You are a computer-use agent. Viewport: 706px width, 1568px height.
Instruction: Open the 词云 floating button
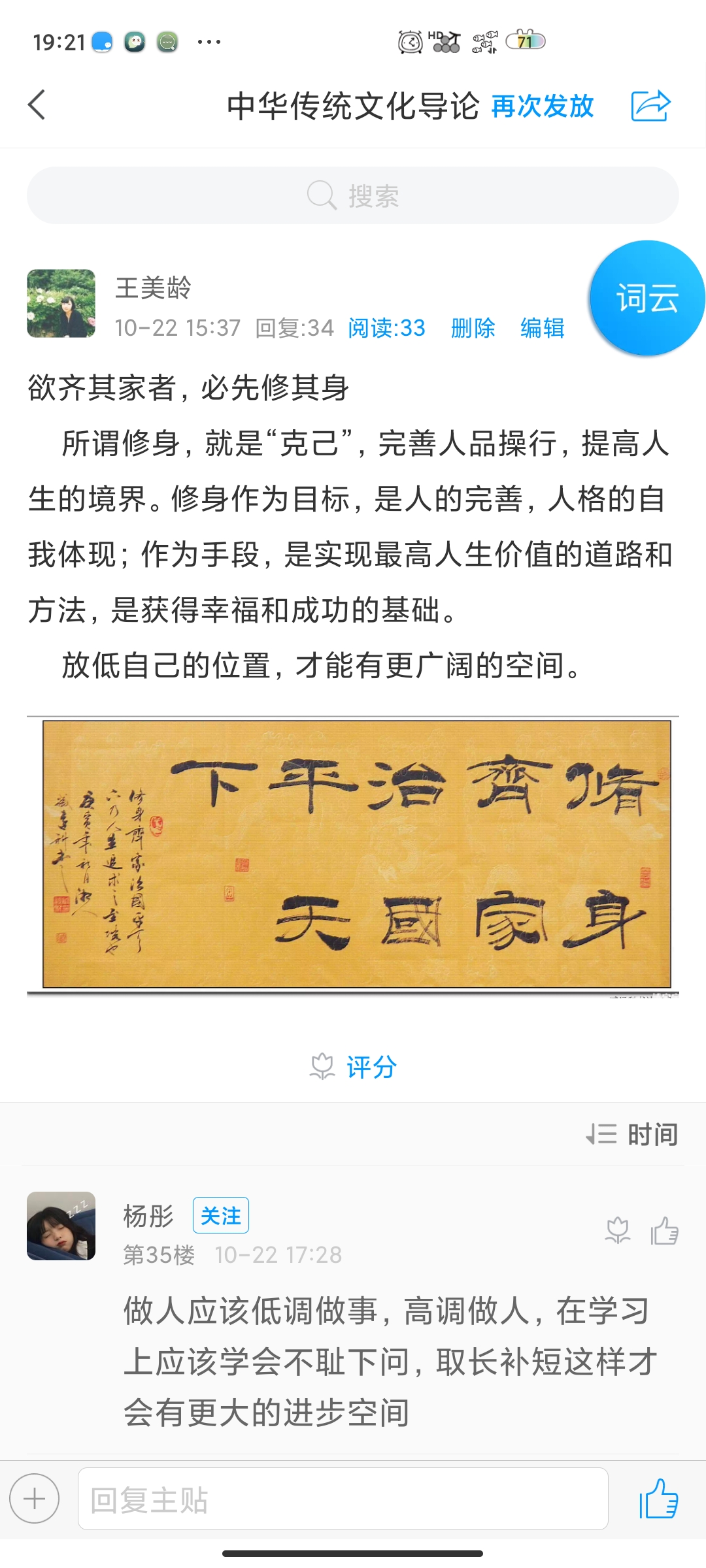[x=647, y=298]
